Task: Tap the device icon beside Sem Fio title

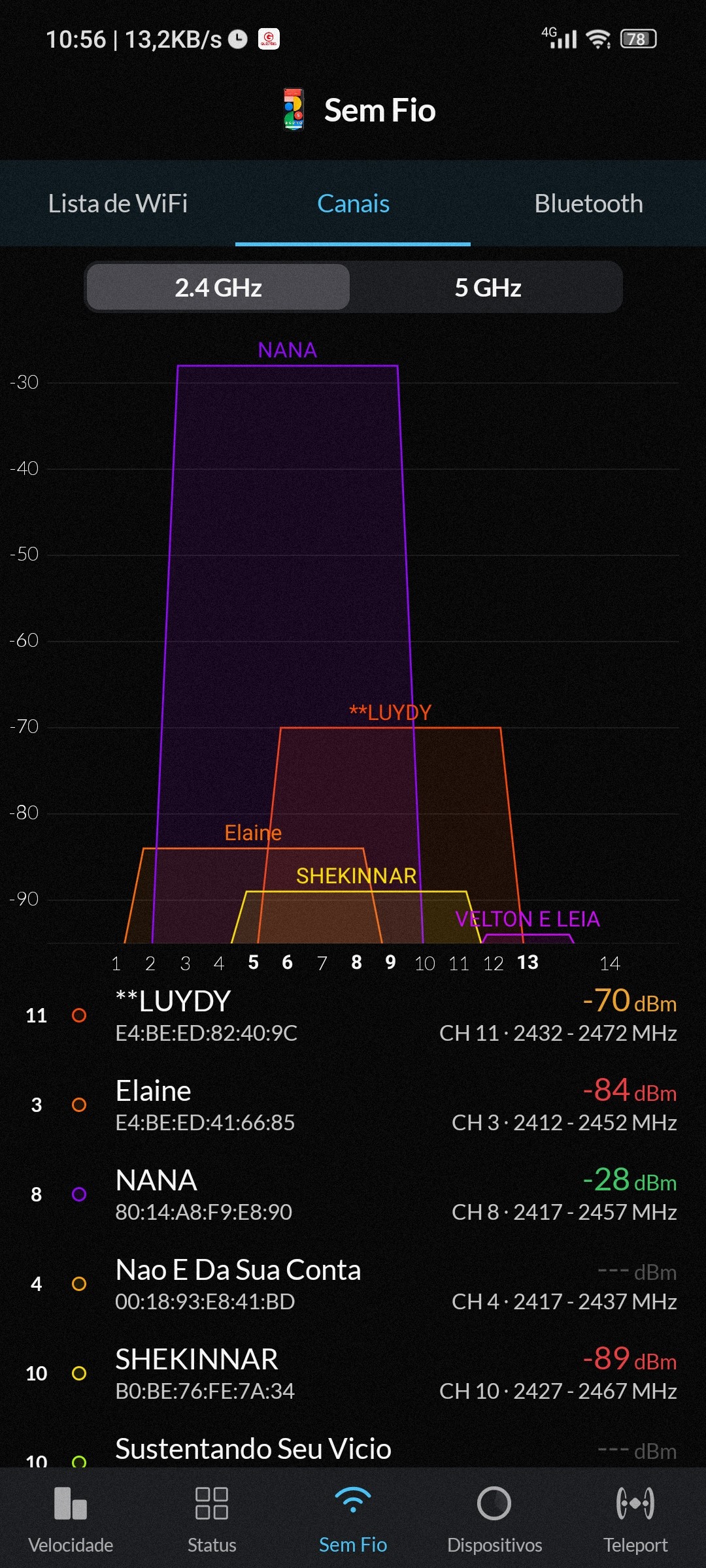Action: (294, 110)
